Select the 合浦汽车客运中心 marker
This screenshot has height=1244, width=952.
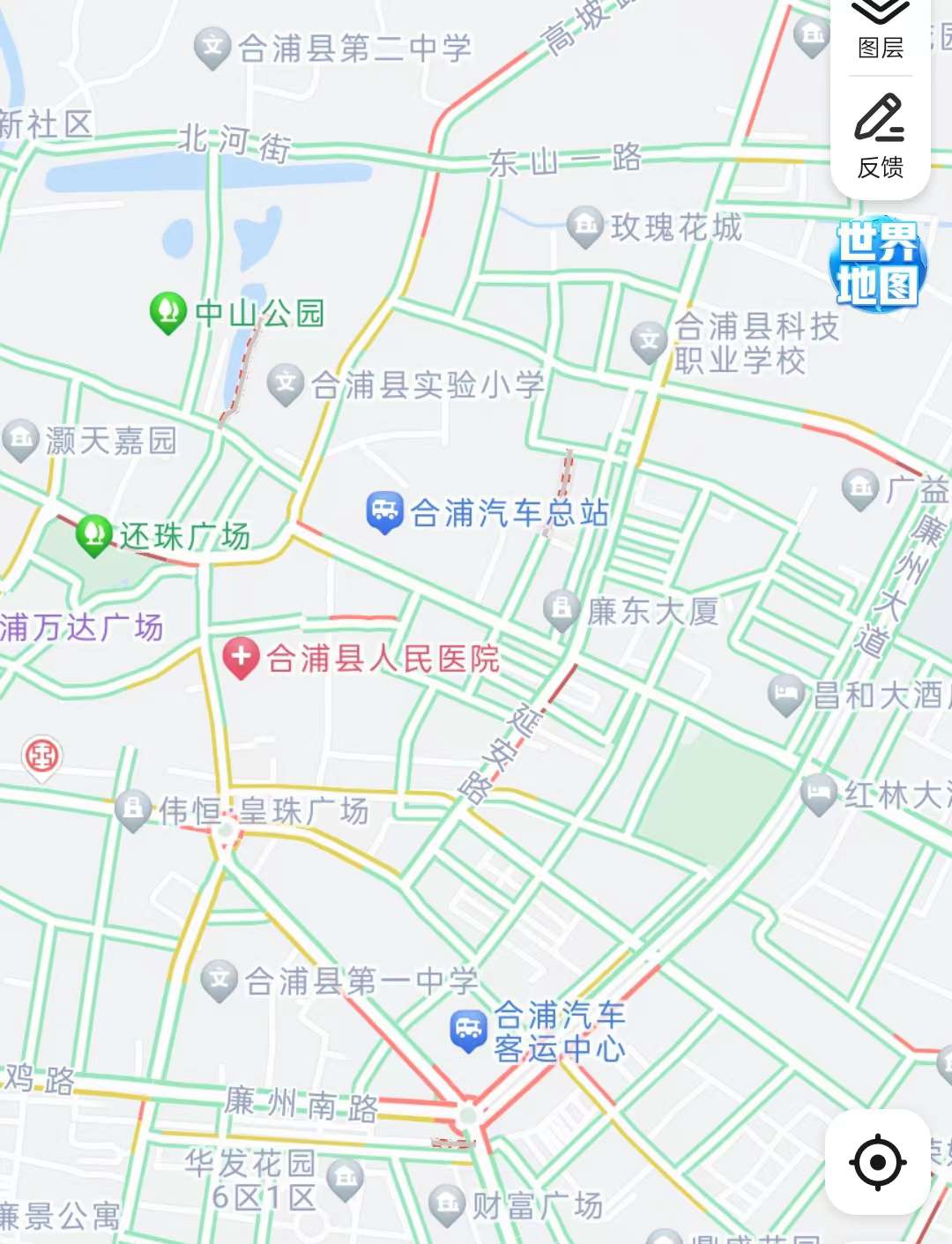click(x=468, y=1031)
